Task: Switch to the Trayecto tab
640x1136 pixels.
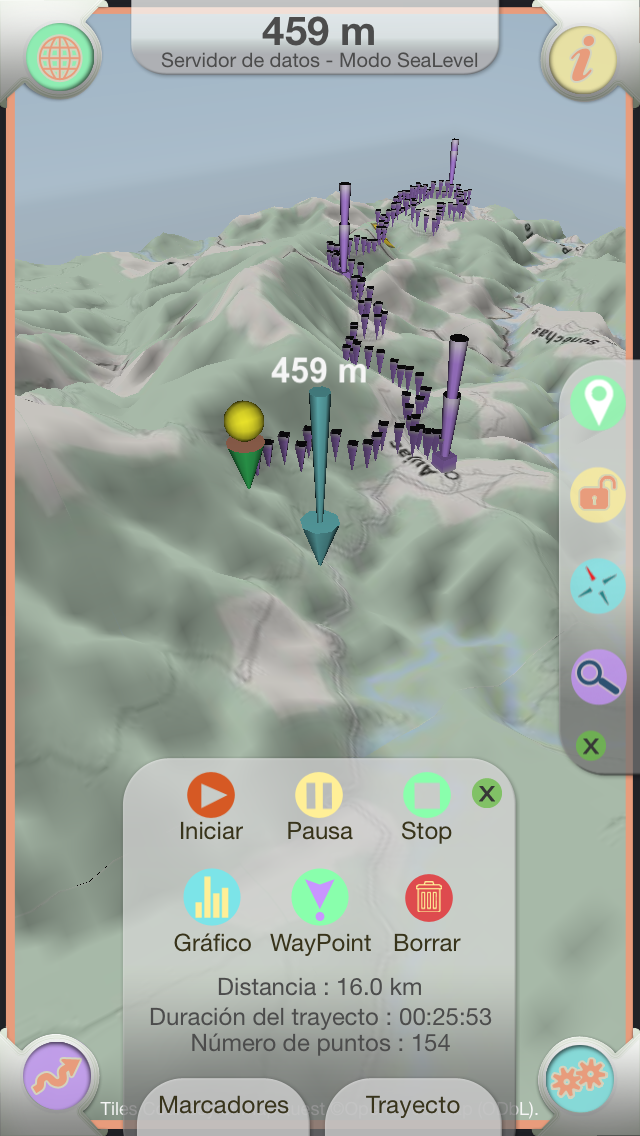Action: [412, 1106]
